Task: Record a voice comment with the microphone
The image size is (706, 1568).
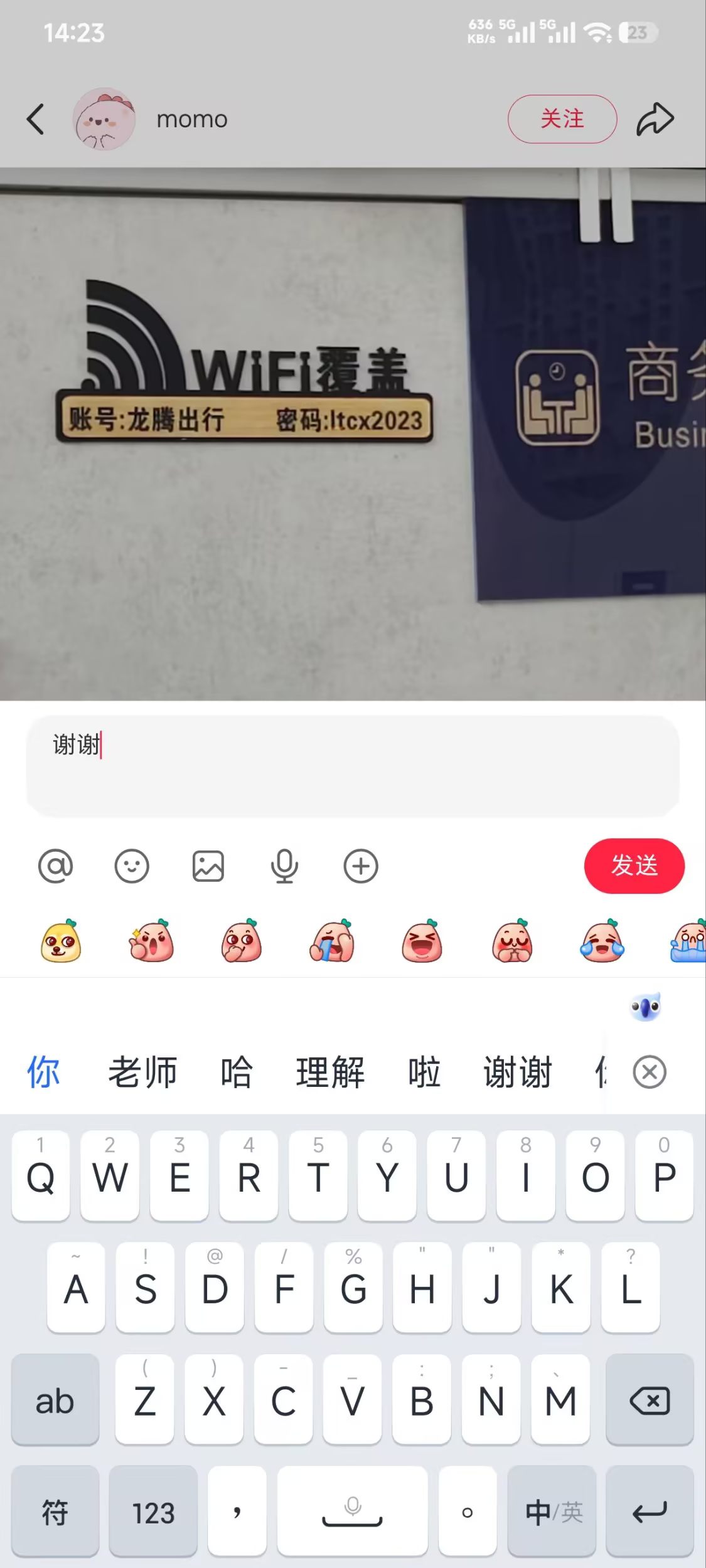Action: pyautogui.click(x=284, y=866)
